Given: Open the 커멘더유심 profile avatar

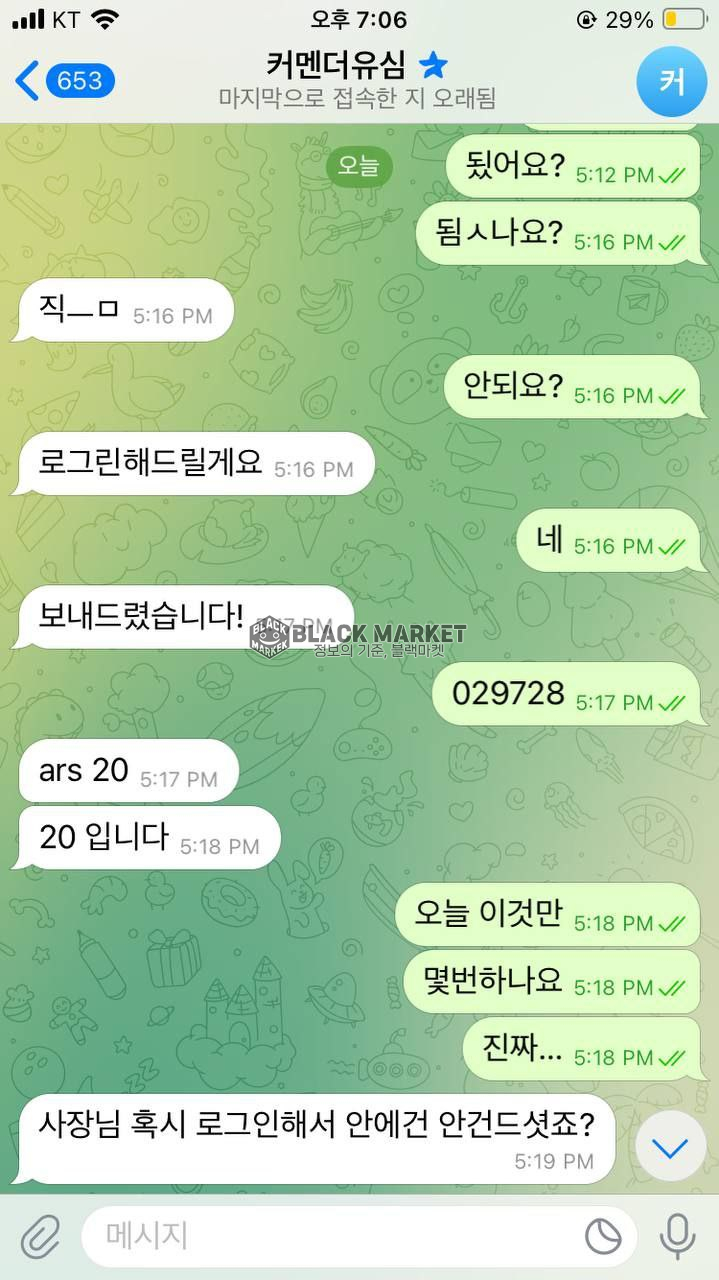Looking at the screenshot, I should pyautogui.click(x=671, y=82).
